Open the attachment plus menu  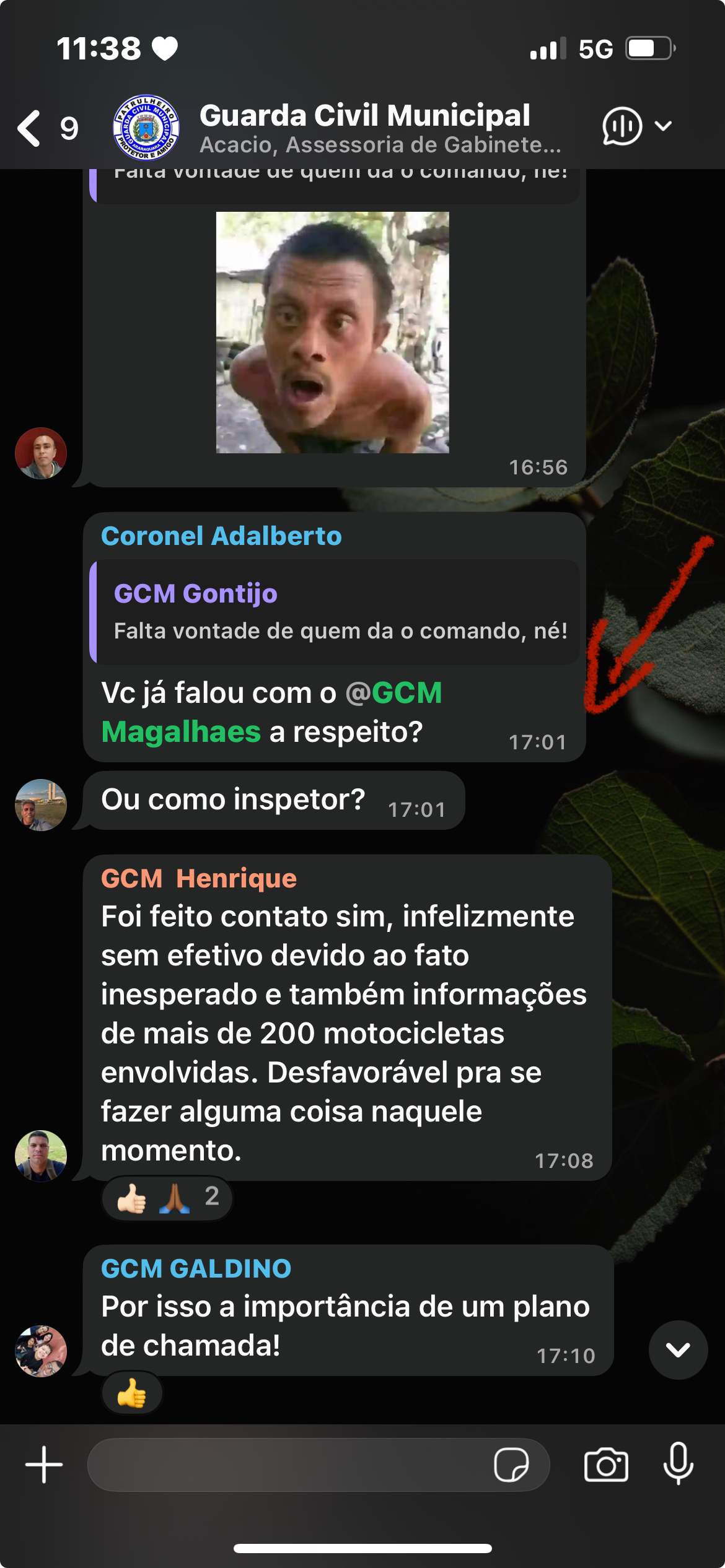pos(44,1465)
